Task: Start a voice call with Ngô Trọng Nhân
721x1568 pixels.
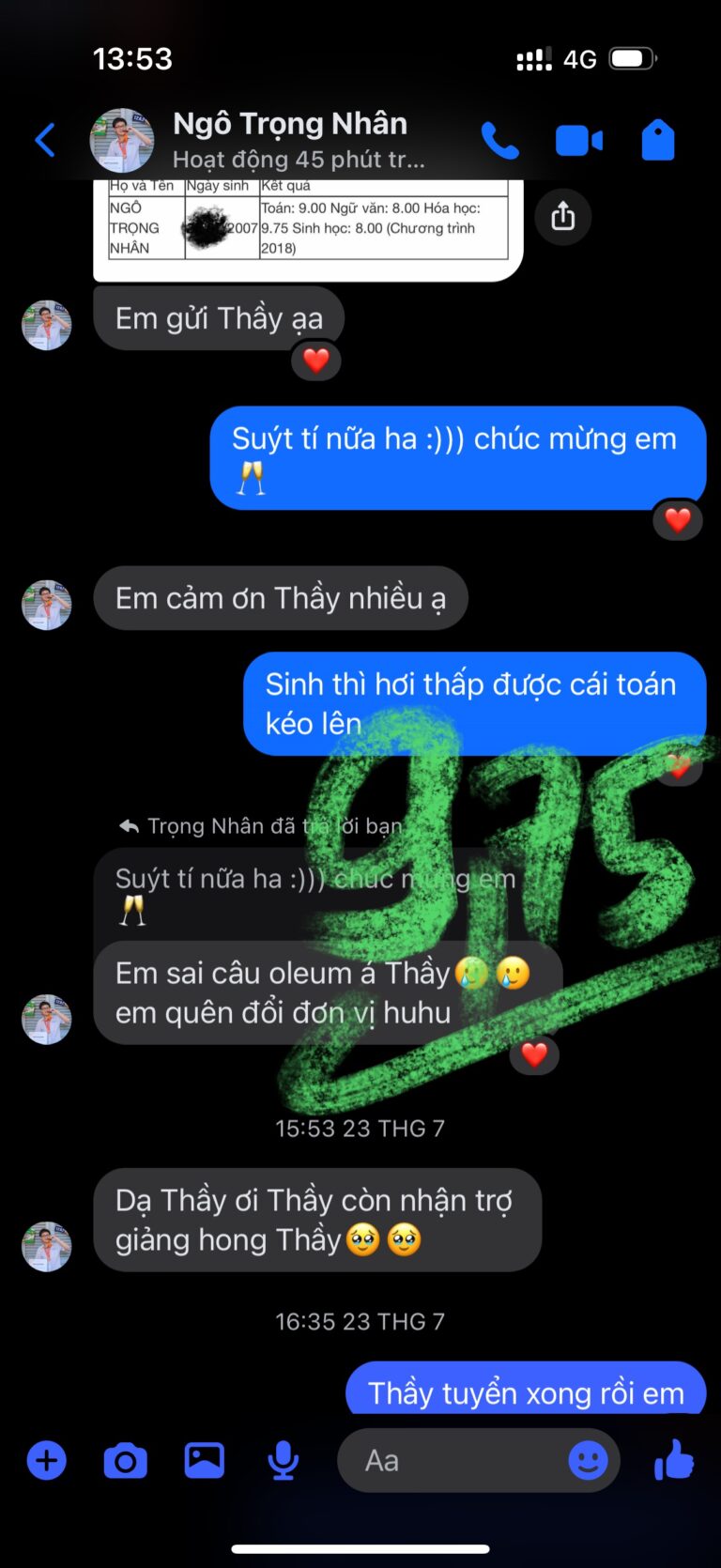Action: (499, 141)
